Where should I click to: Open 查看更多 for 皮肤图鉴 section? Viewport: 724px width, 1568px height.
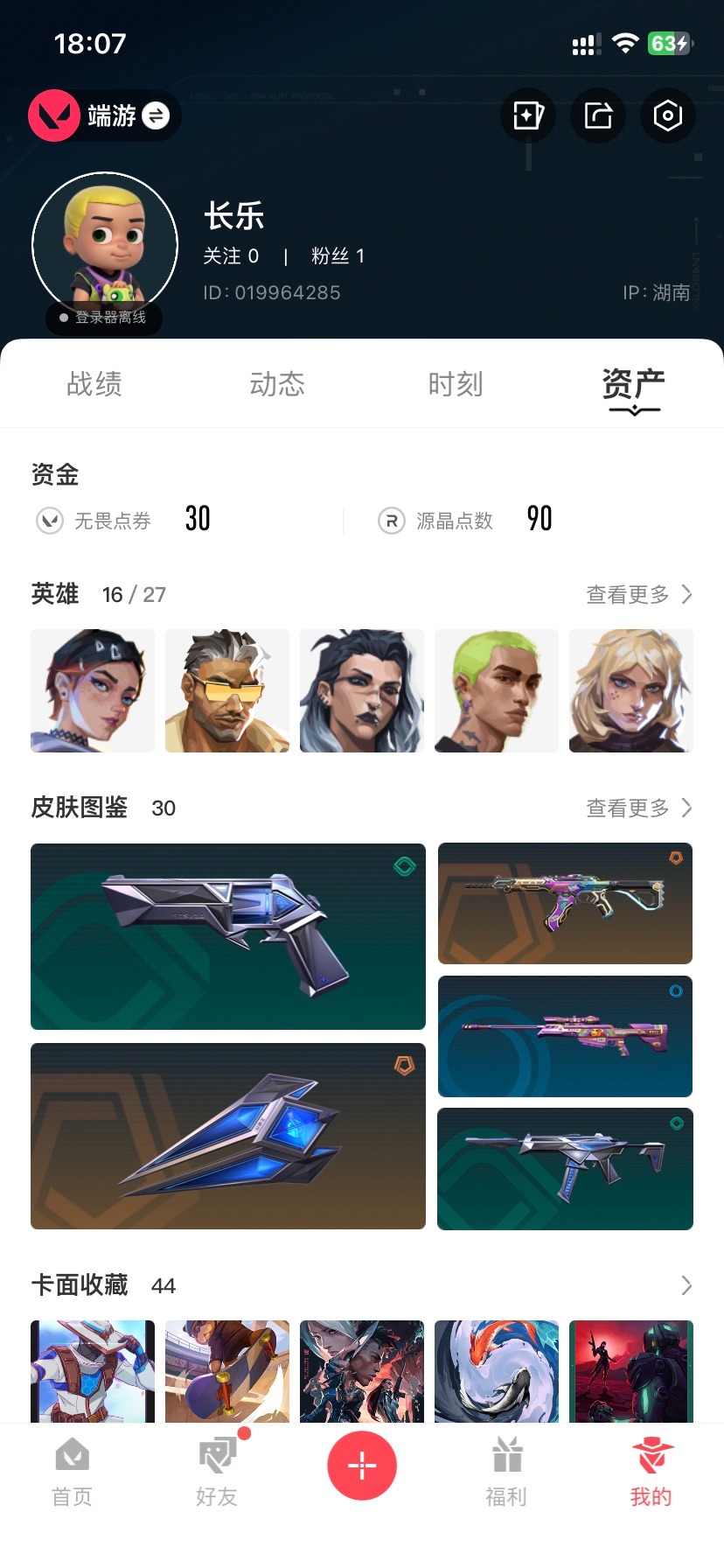coord(638,808)
